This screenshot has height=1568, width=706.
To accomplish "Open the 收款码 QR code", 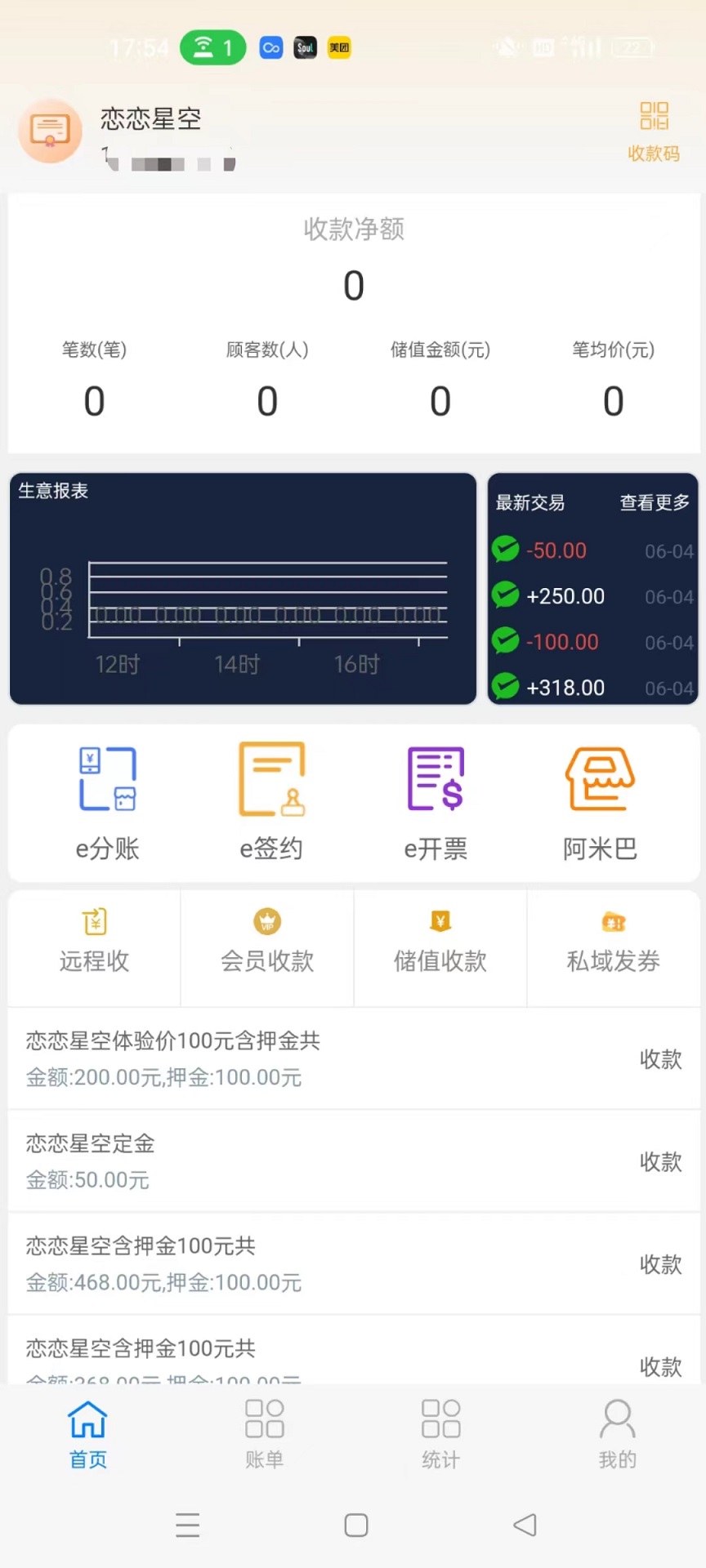I will coord(654,131).
